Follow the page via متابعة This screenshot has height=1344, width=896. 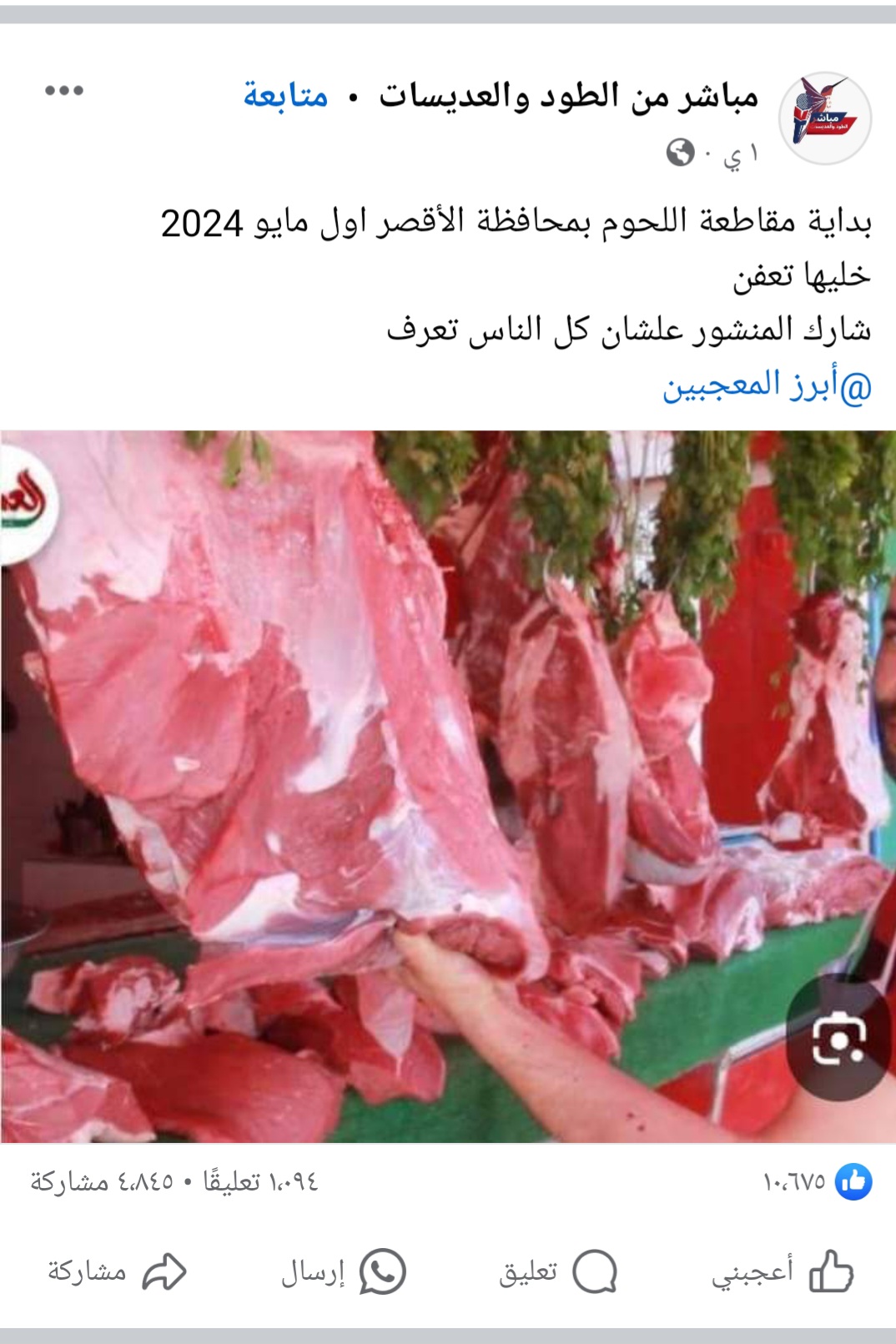(x=285, y=96)
